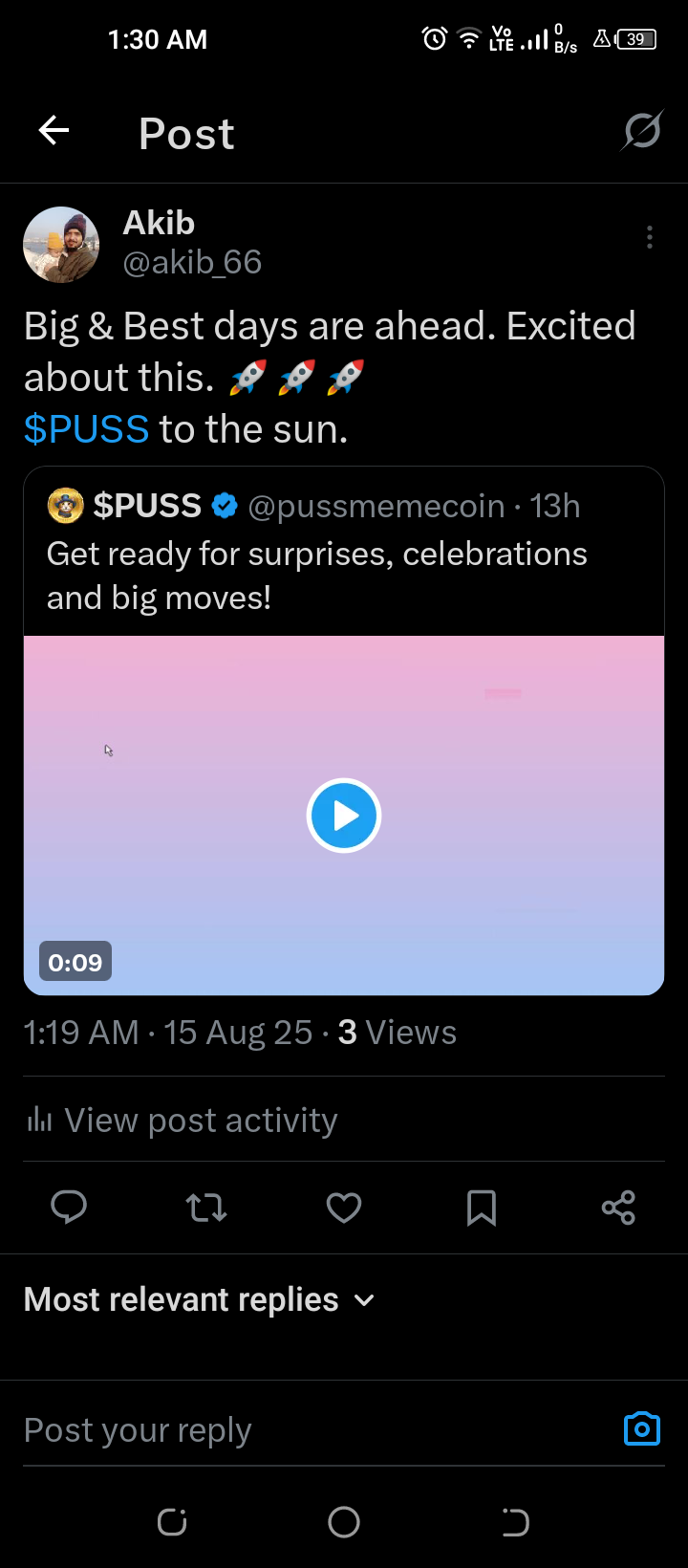Open the post's three-dot overflow menu

coord(650,237)
